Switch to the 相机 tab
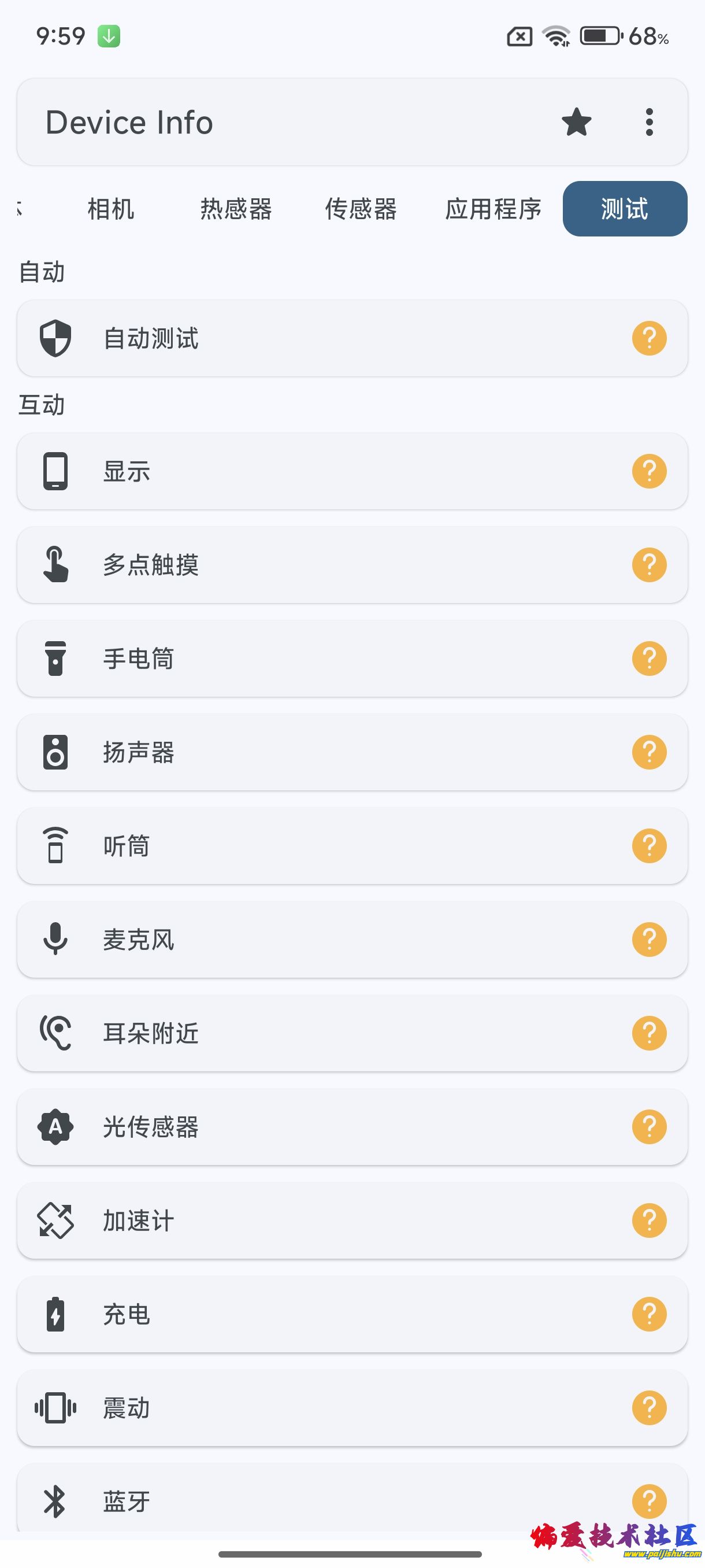705x1568 pixels. (x=111, y=209)
